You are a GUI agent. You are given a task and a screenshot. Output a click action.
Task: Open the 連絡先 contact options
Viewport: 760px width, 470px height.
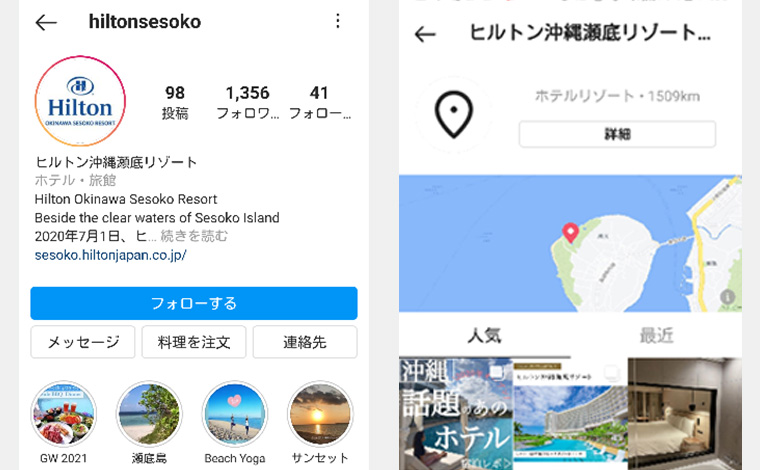(304, 342)
